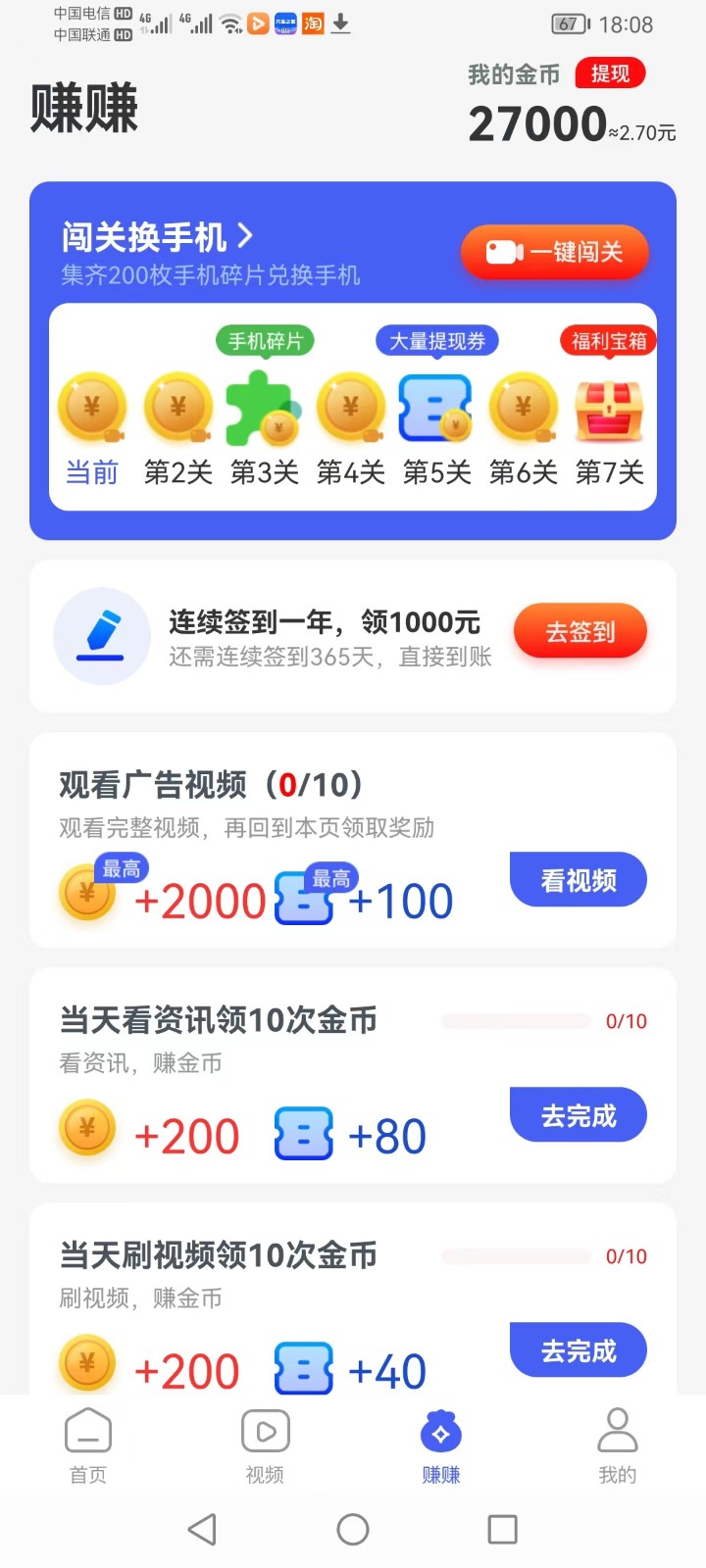This screenshot has height=1568, width=706.
Task: Click the 看视频 watch video button
Action: point(578,880)
